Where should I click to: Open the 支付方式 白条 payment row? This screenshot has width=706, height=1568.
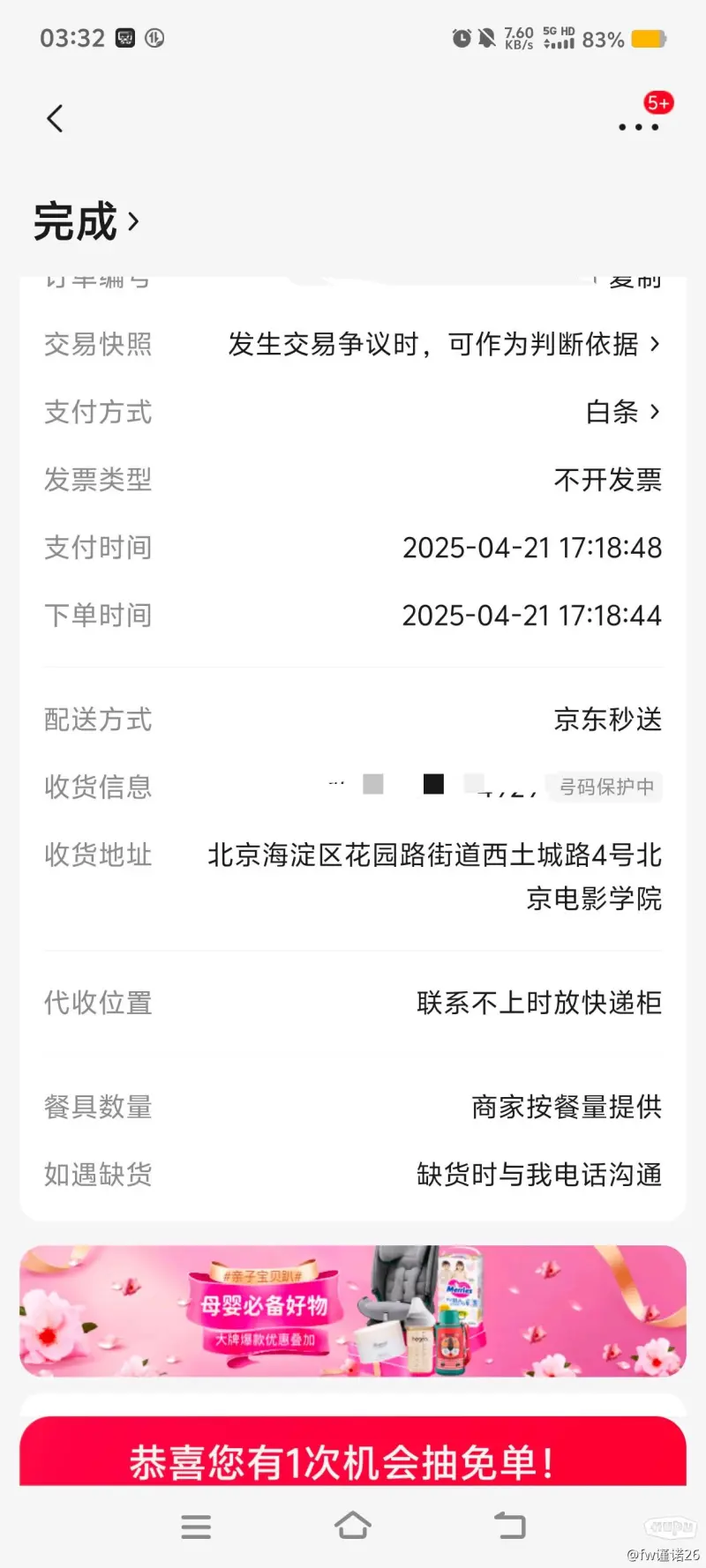[x=353, y=412]
